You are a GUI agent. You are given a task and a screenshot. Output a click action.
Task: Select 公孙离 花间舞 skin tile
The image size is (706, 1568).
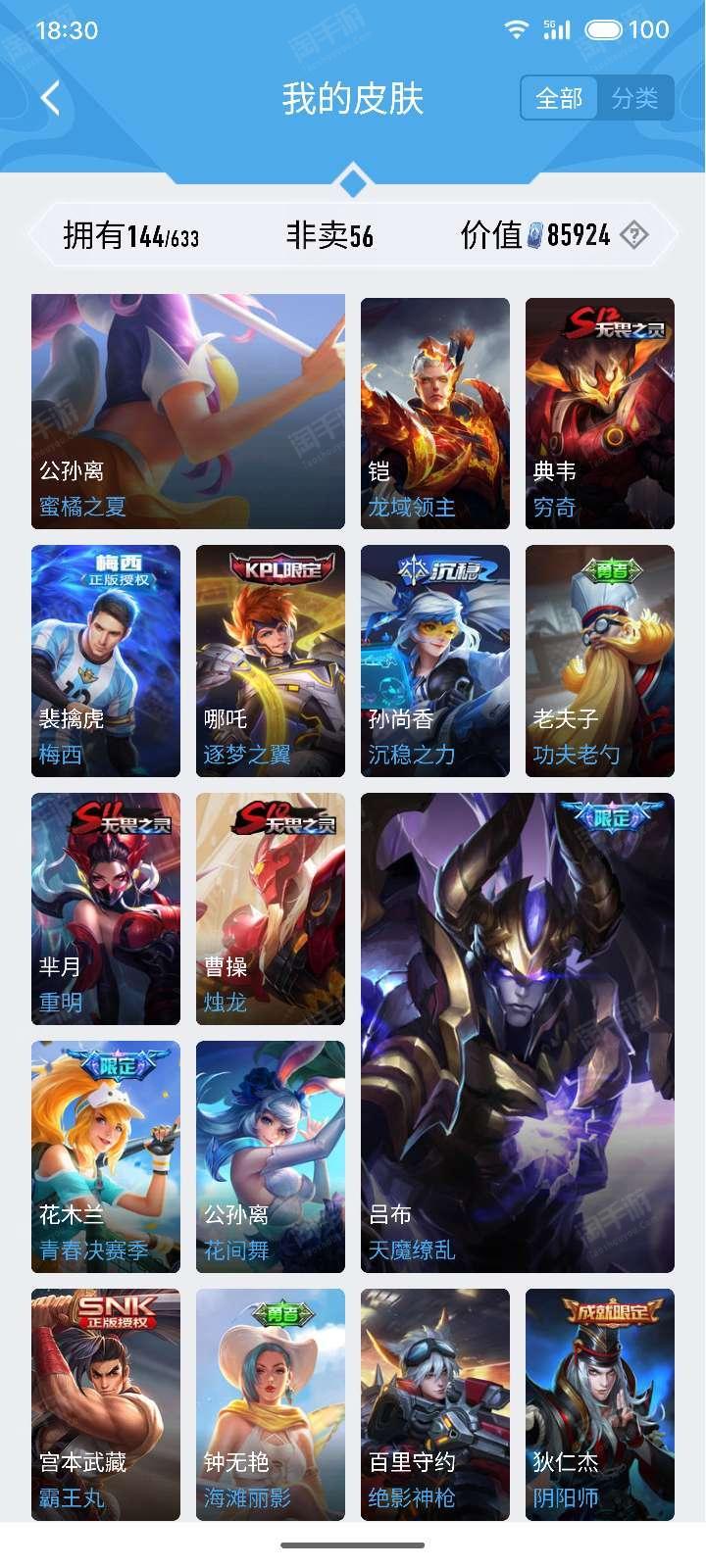tap(271, 1156)
